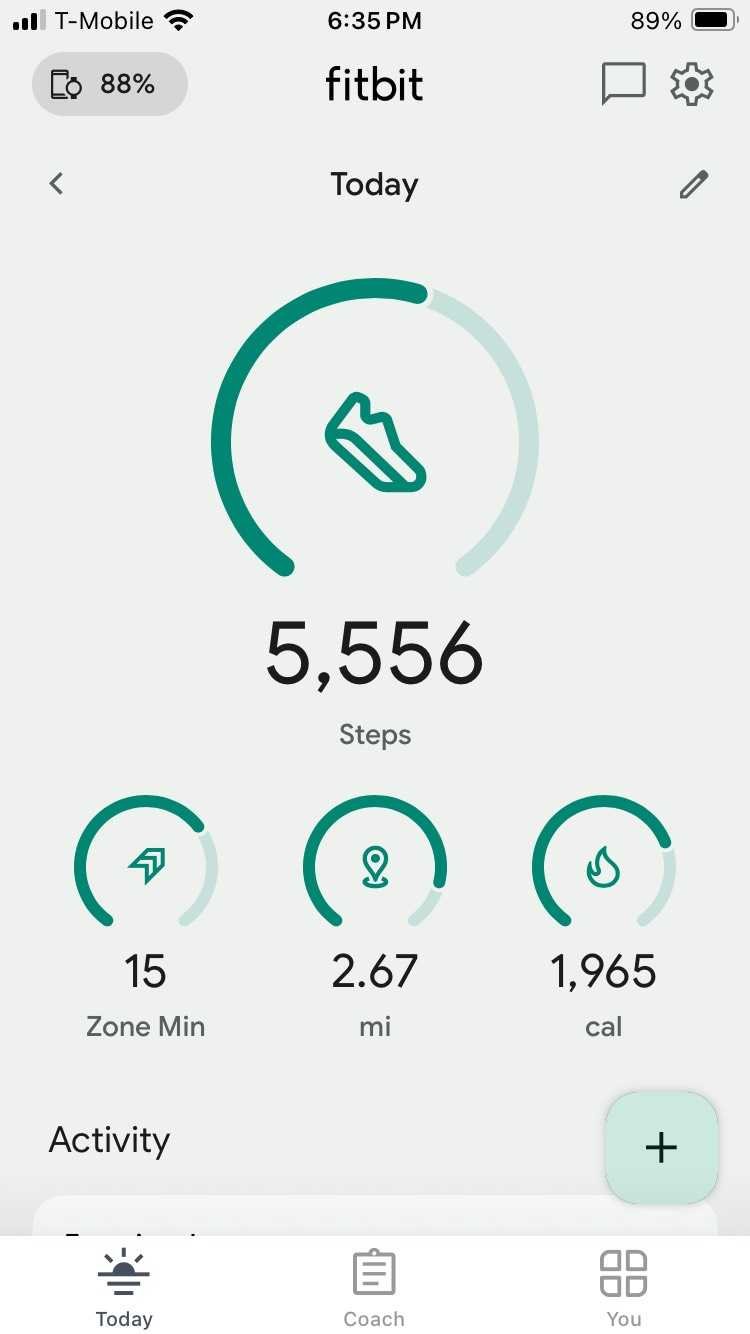
Task: Tap the plus floating action button
Action: [x=661, y=1147]
